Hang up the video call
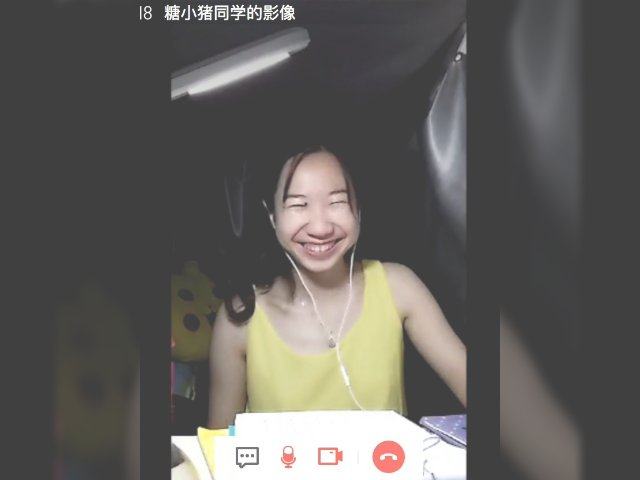This screenshot has height=480, width=640. point(389,457)
